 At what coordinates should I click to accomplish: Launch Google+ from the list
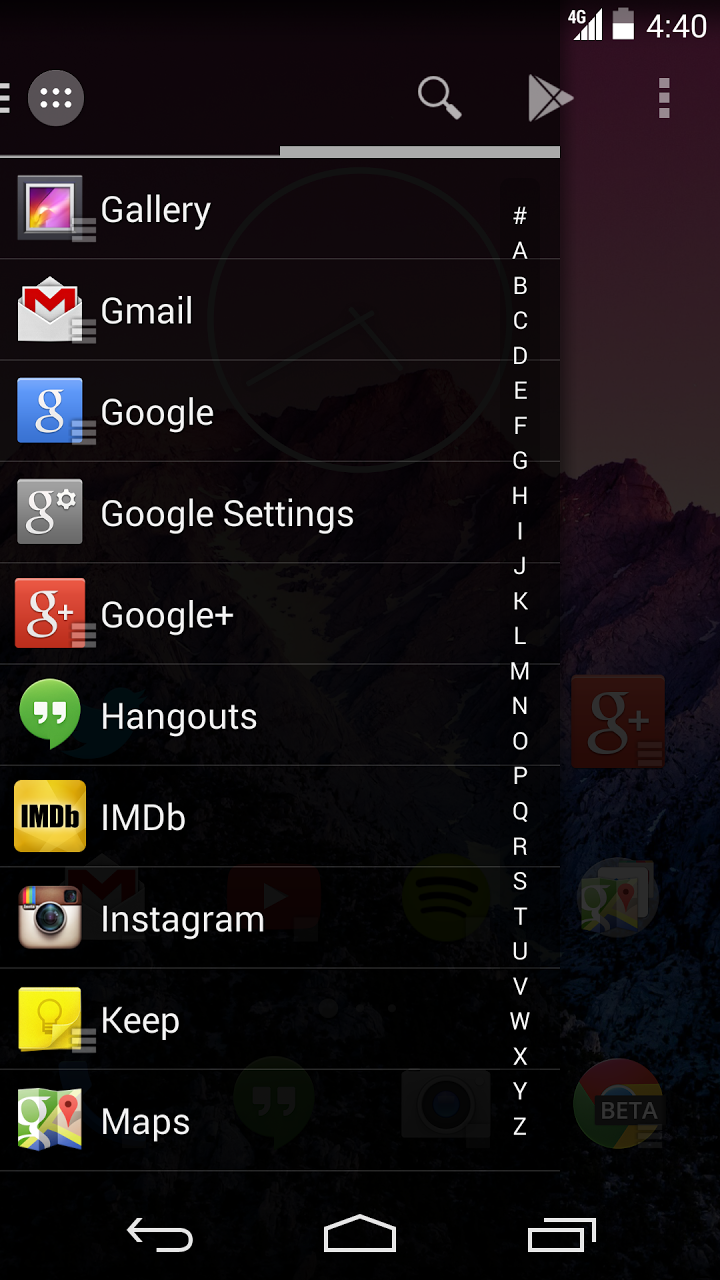point(167,615)
